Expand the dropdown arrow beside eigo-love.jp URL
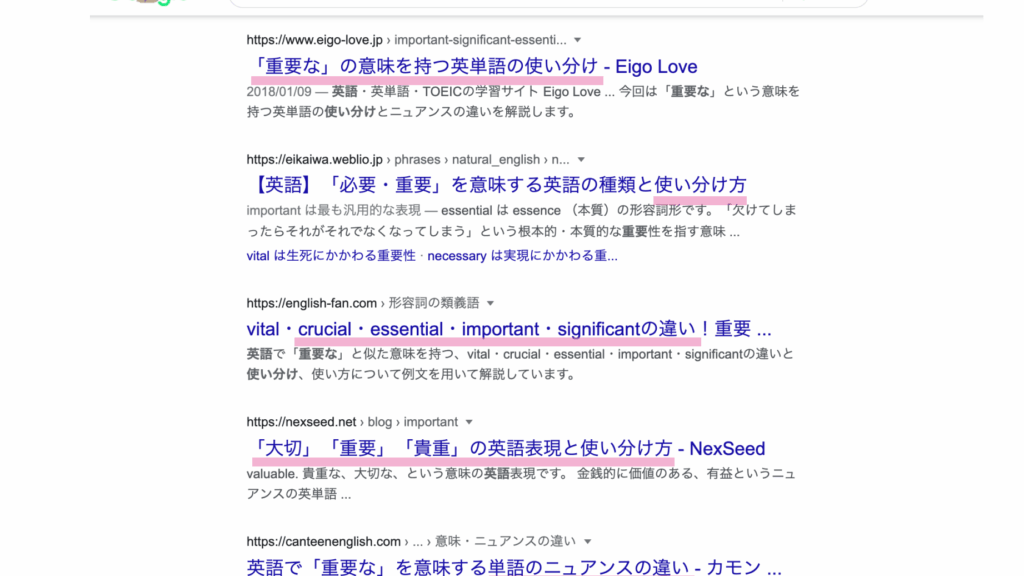The image size is (1024, 576). pyautogui.click(x=577, y=40)
